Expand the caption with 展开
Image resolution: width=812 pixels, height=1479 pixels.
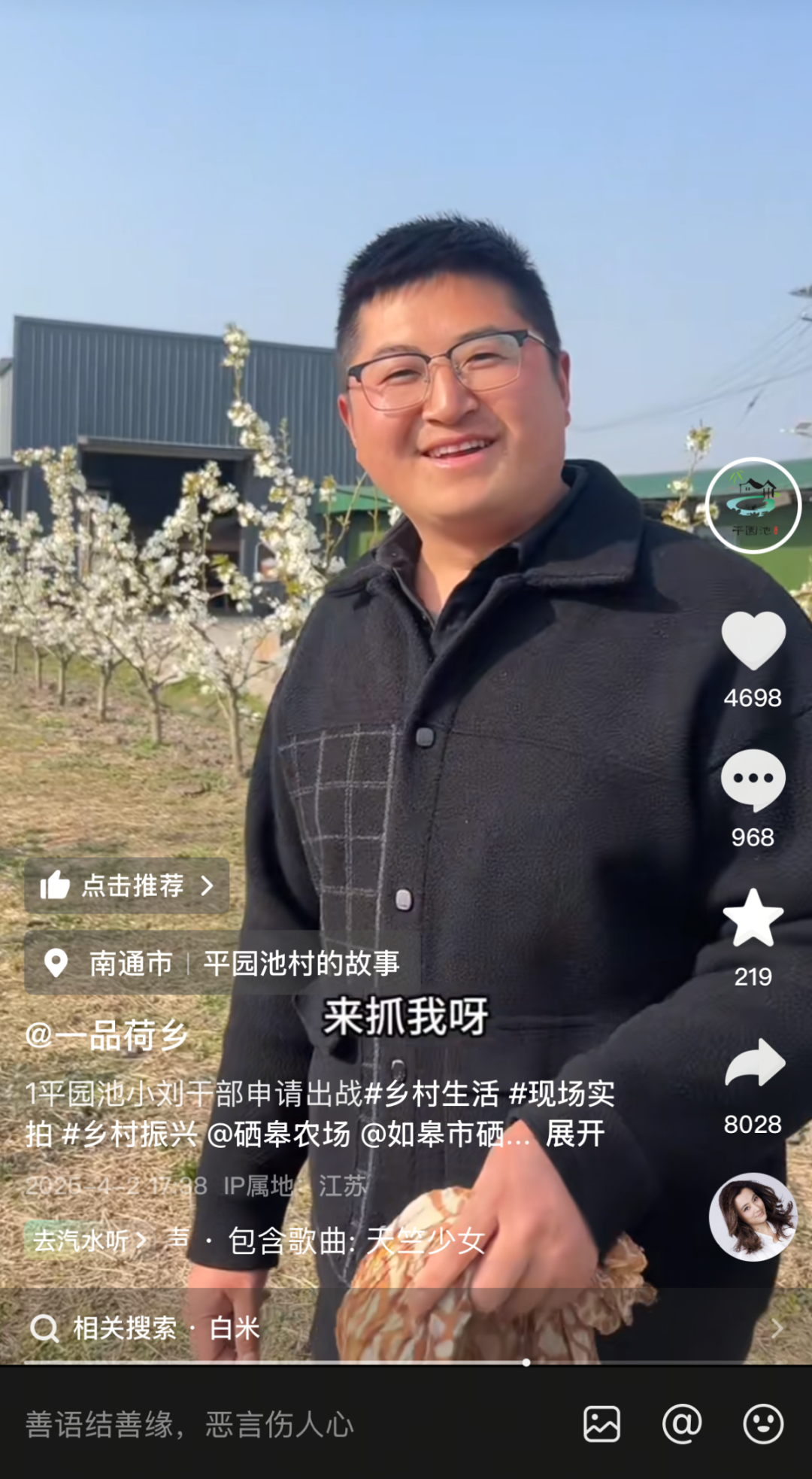click(x=574, y=1134)
